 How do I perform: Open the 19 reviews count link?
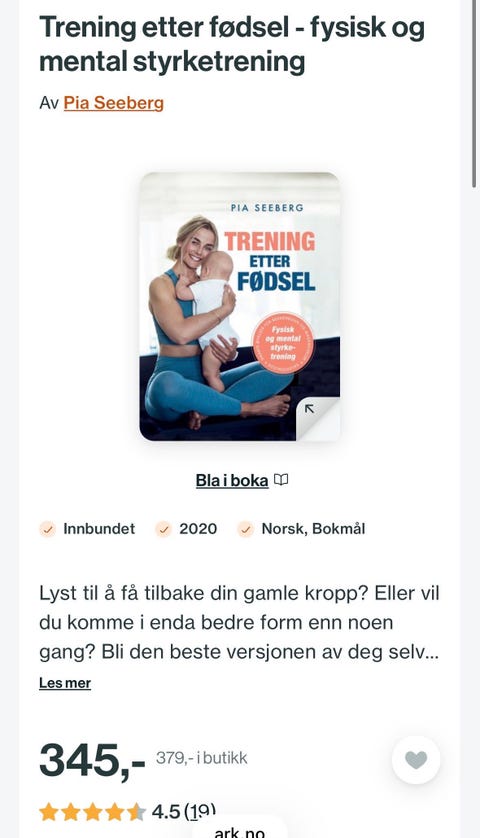point(199,812)
